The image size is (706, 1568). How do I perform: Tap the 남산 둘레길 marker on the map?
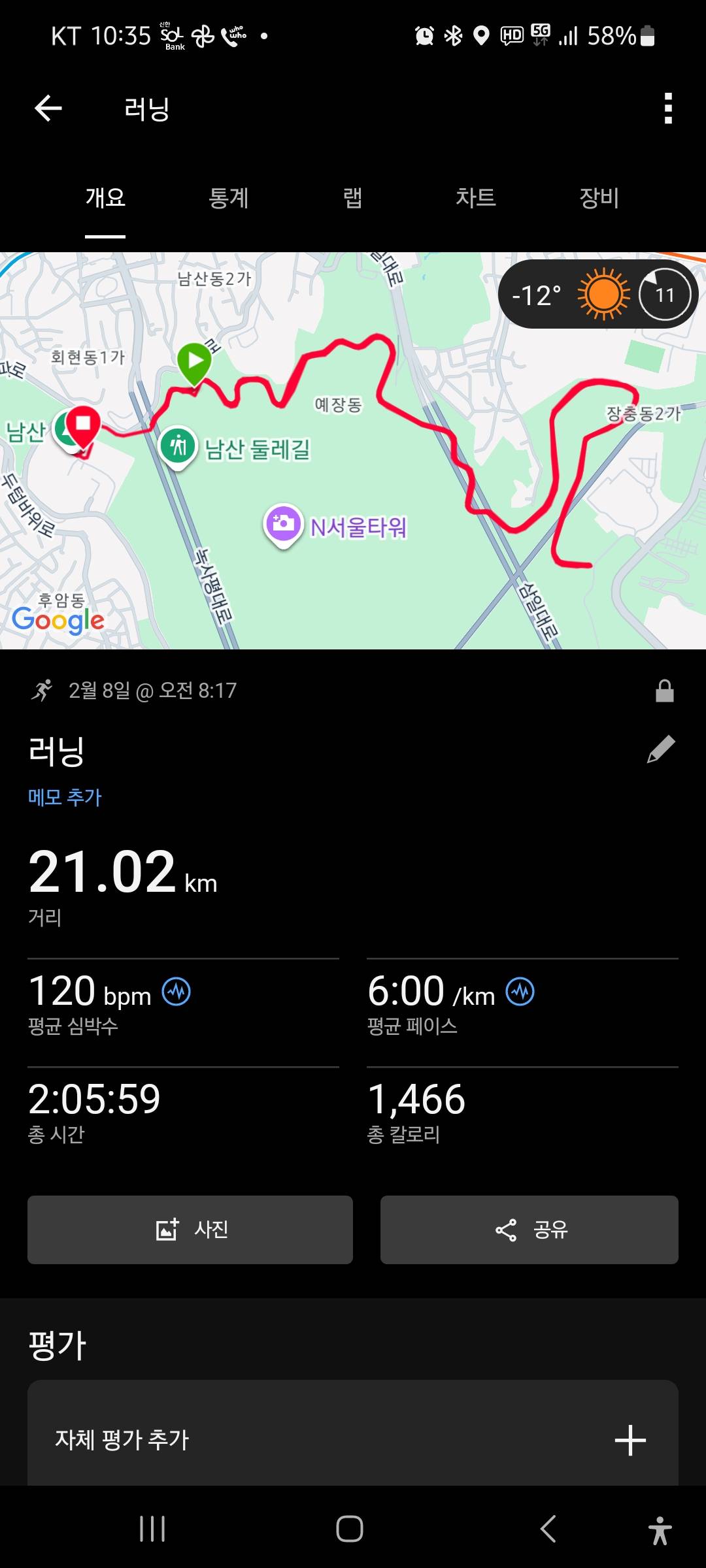tap(177, 445)
